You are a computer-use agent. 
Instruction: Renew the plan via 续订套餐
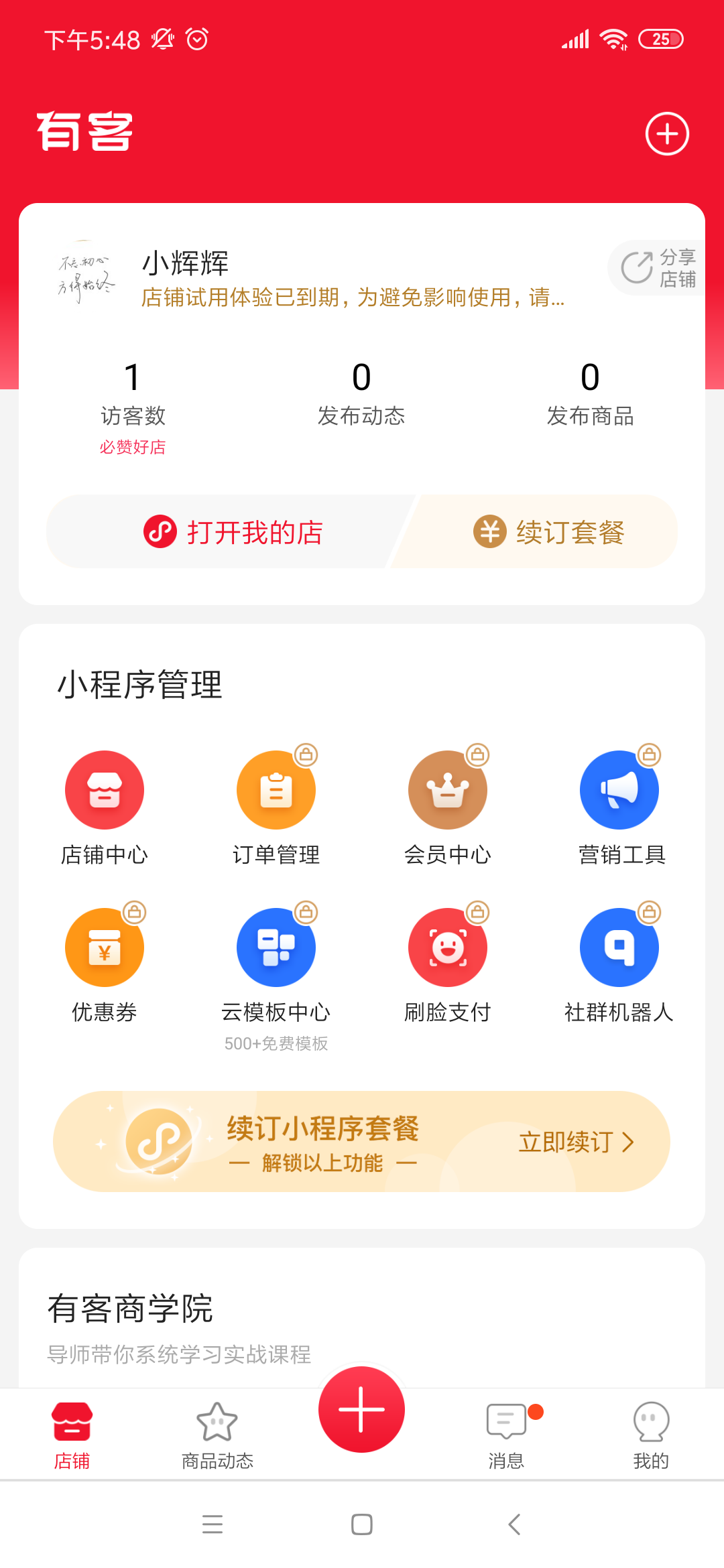(x=548, y=533)
